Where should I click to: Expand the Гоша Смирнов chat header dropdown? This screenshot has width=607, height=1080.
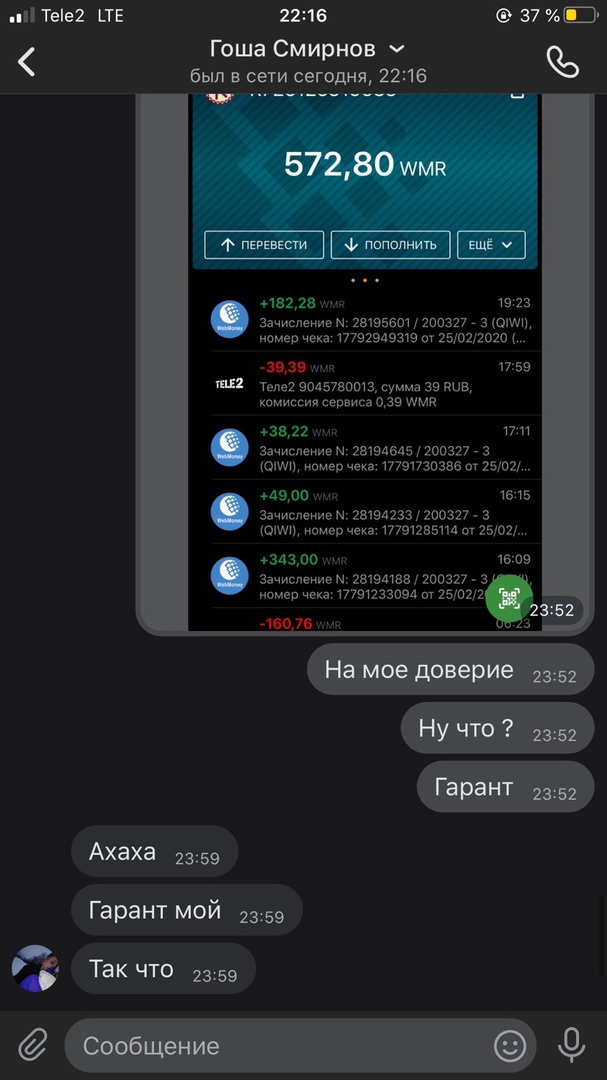click(397, 49)
